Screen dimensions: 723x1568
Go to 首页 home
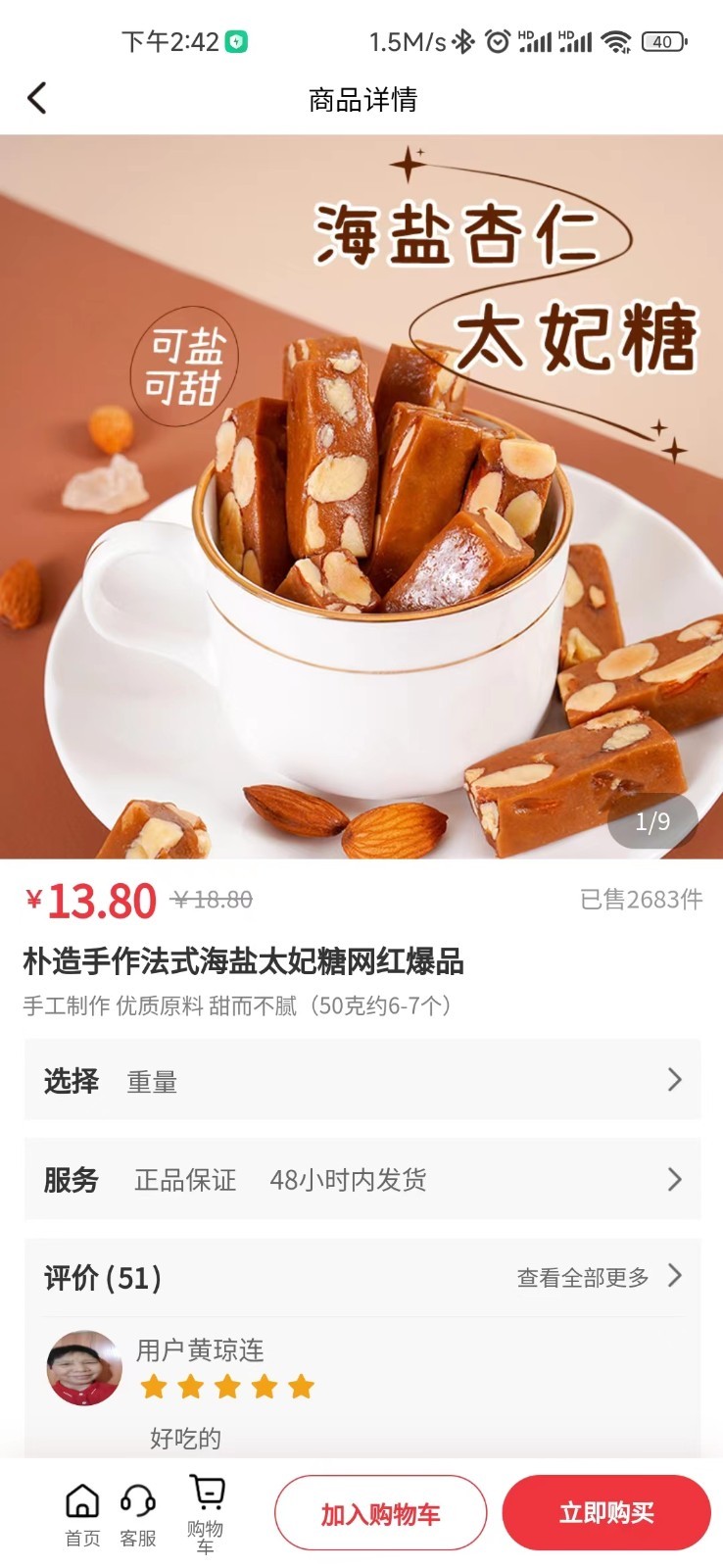pos(82,1515)
